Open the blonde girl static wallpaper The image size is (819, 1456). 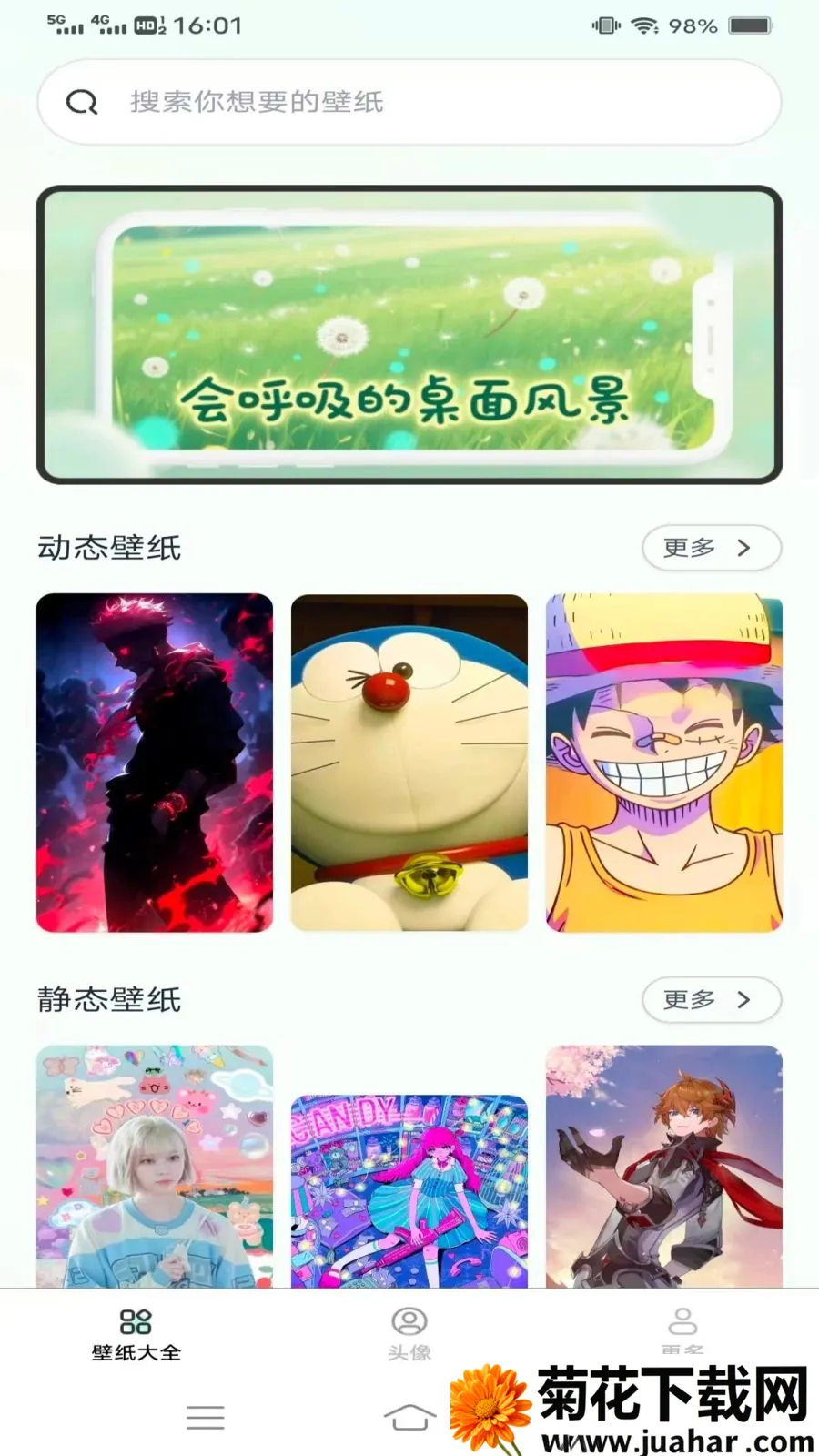(x=155, y=1167)
